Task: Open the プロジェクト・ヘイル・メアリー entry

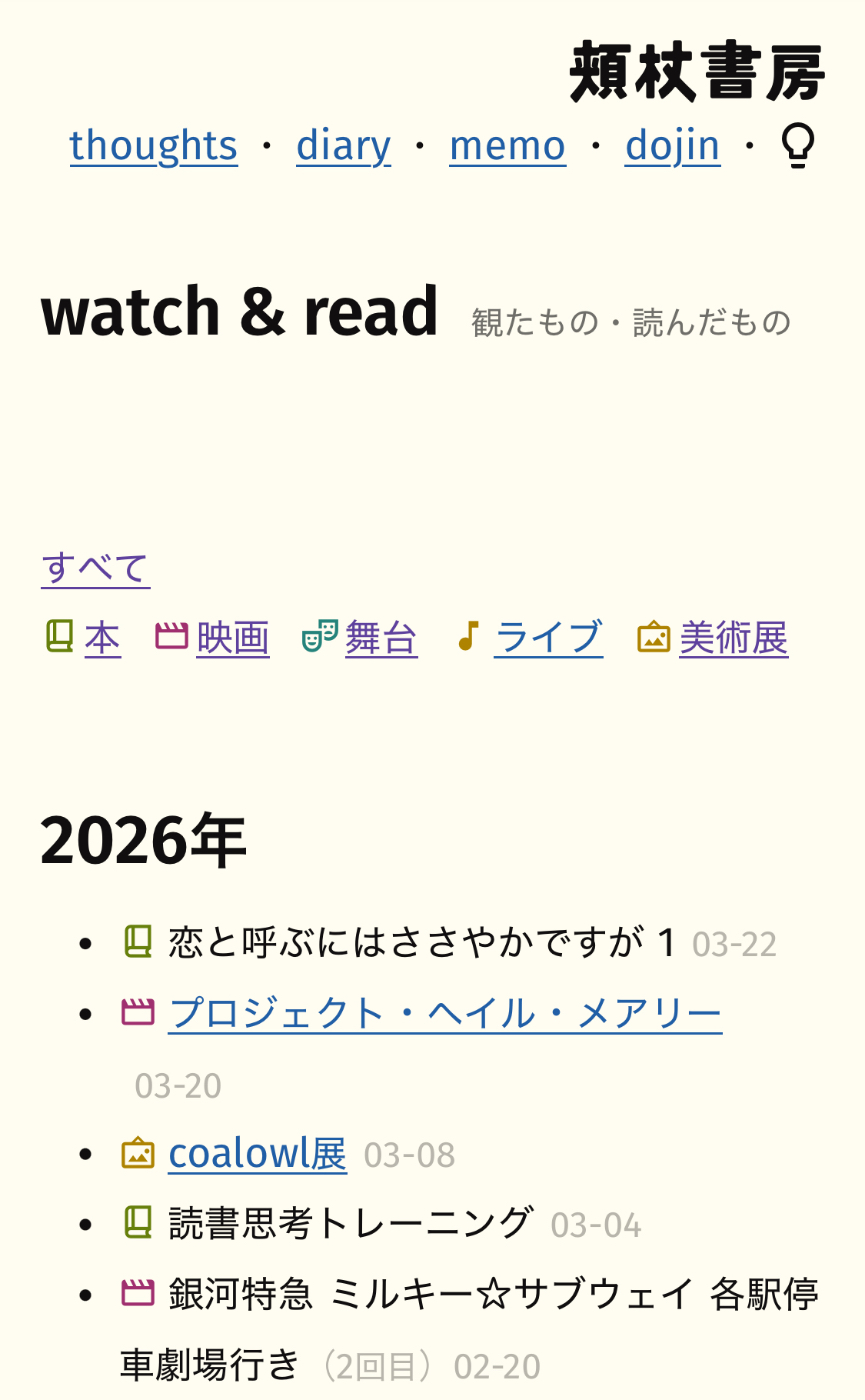Action: click(445, 1014)
